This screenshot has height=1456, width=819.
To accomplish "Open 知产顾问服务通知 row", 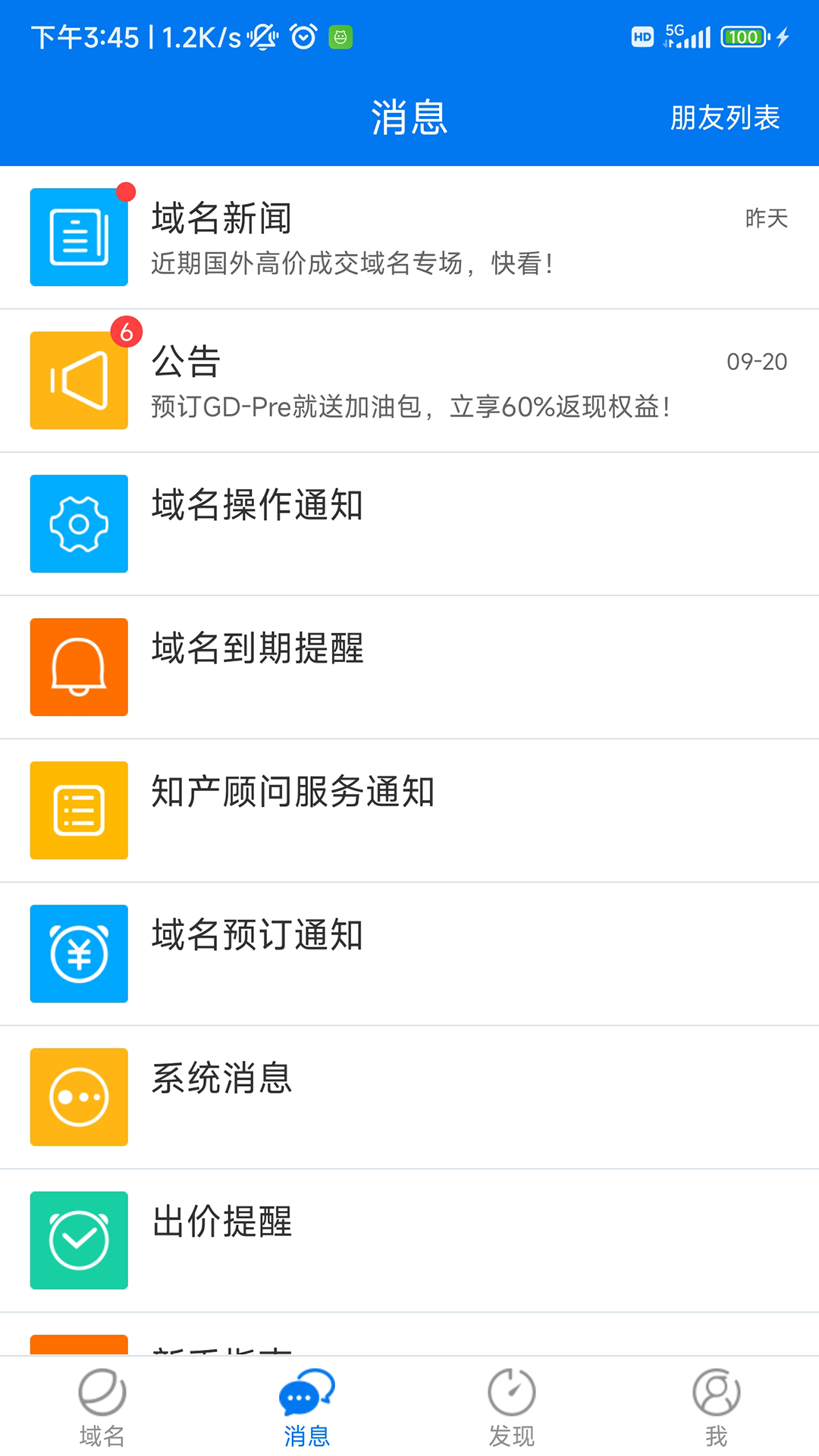I will 409,811.
